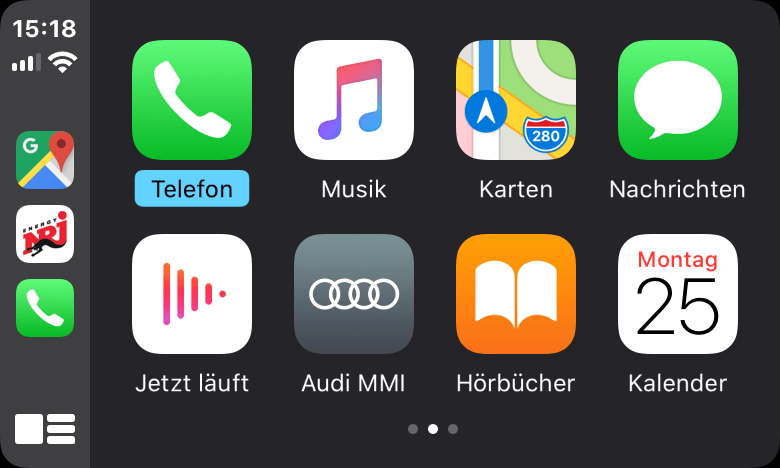Launch the Musik app
Image resolution: width=780 pixels, height=468 pixels.
point(353,101)
